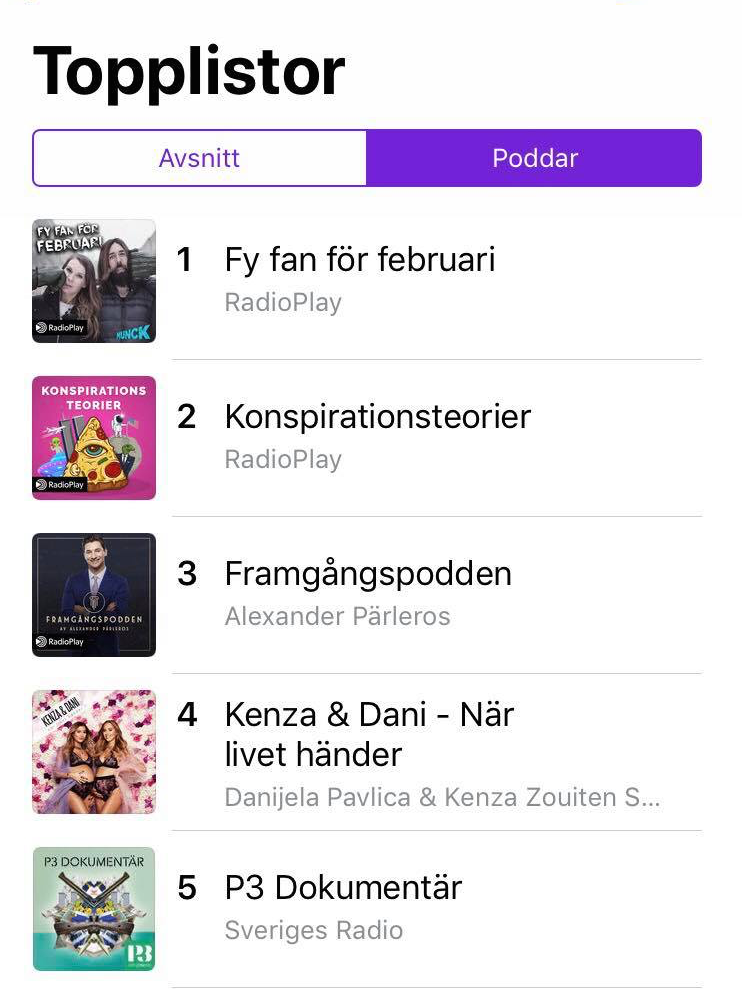
Task: Open Kenza & Dani - När livet händer
Action: (x=367, y=752)
